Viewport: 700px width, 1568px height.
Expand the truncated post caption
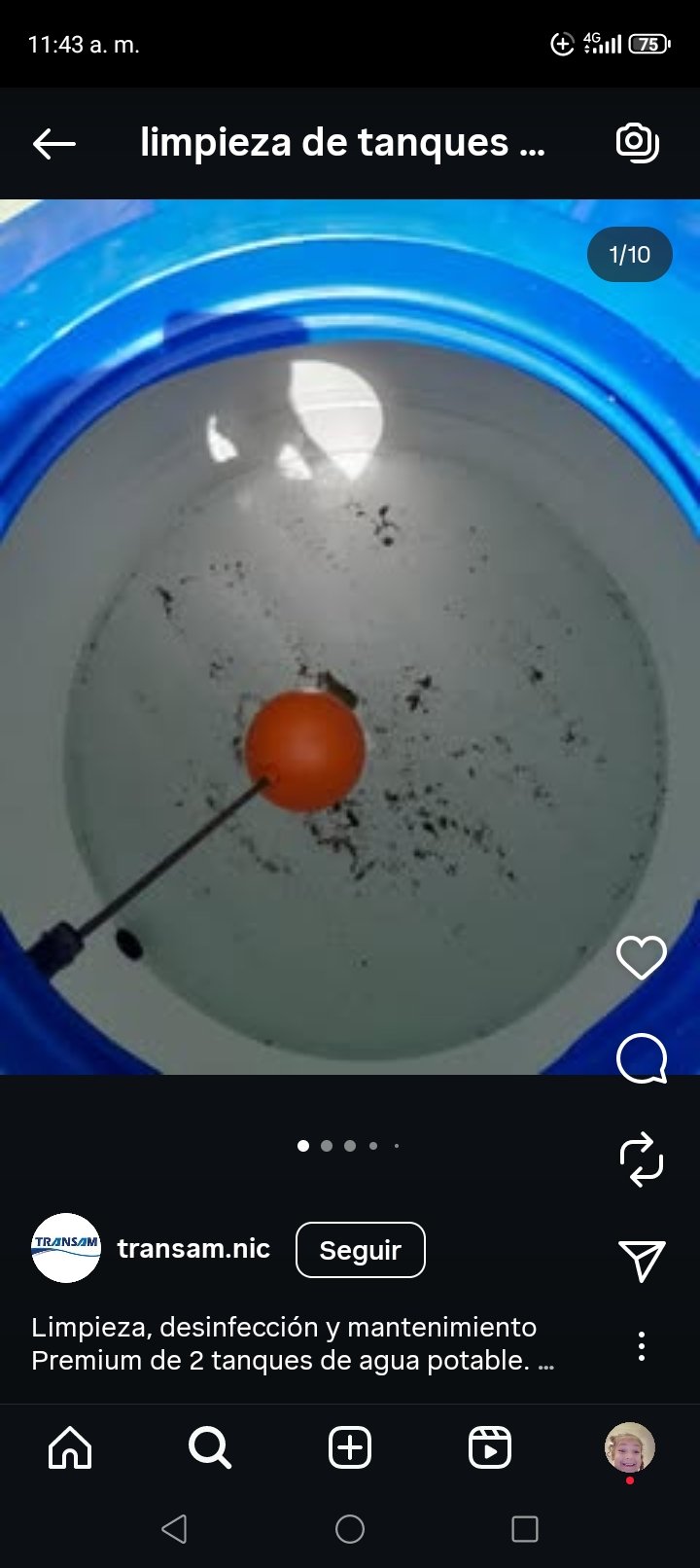[546, 1361]
